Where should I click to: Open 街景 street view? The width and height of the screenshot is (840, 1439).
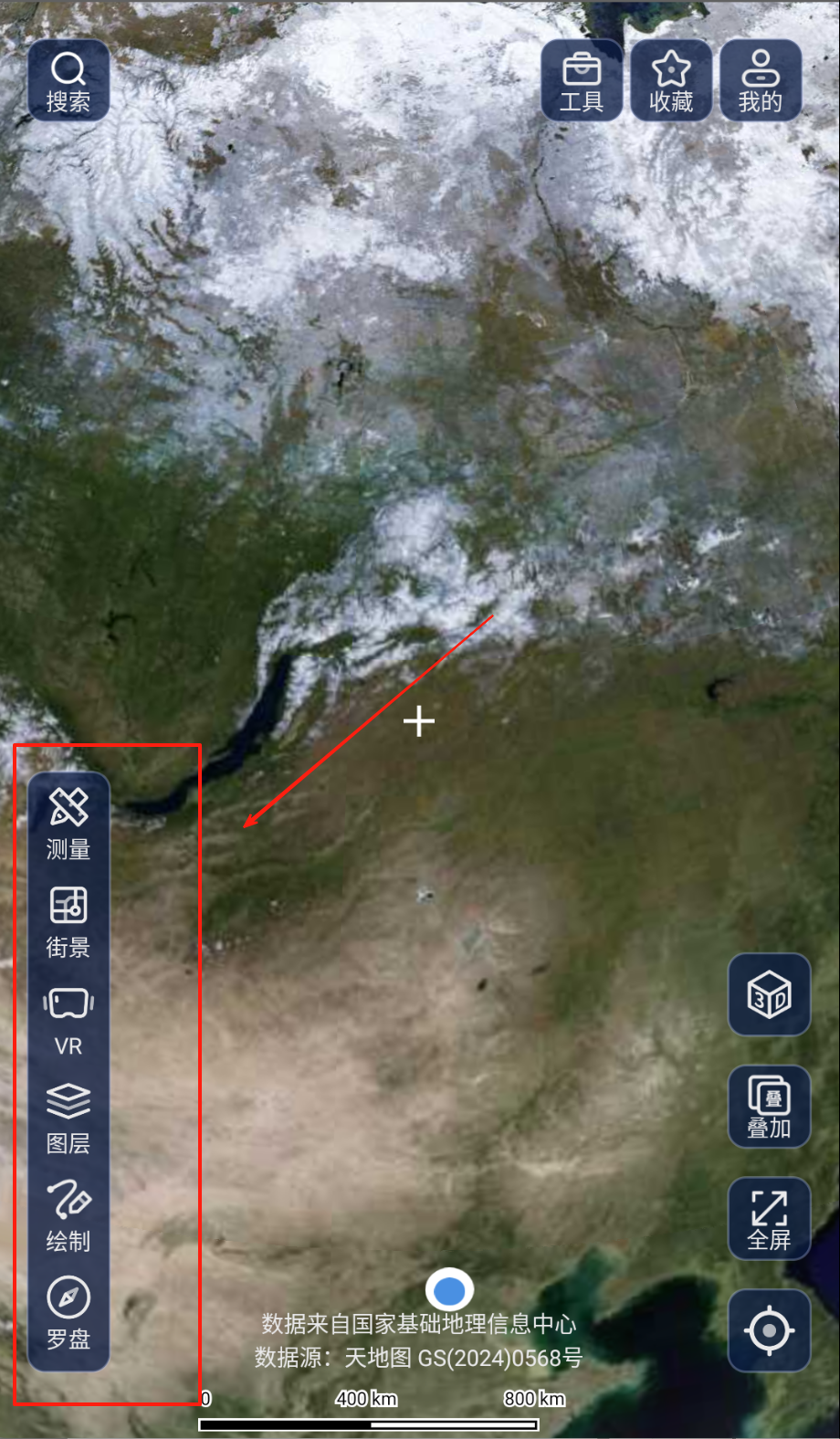click(x=68, y=922)
